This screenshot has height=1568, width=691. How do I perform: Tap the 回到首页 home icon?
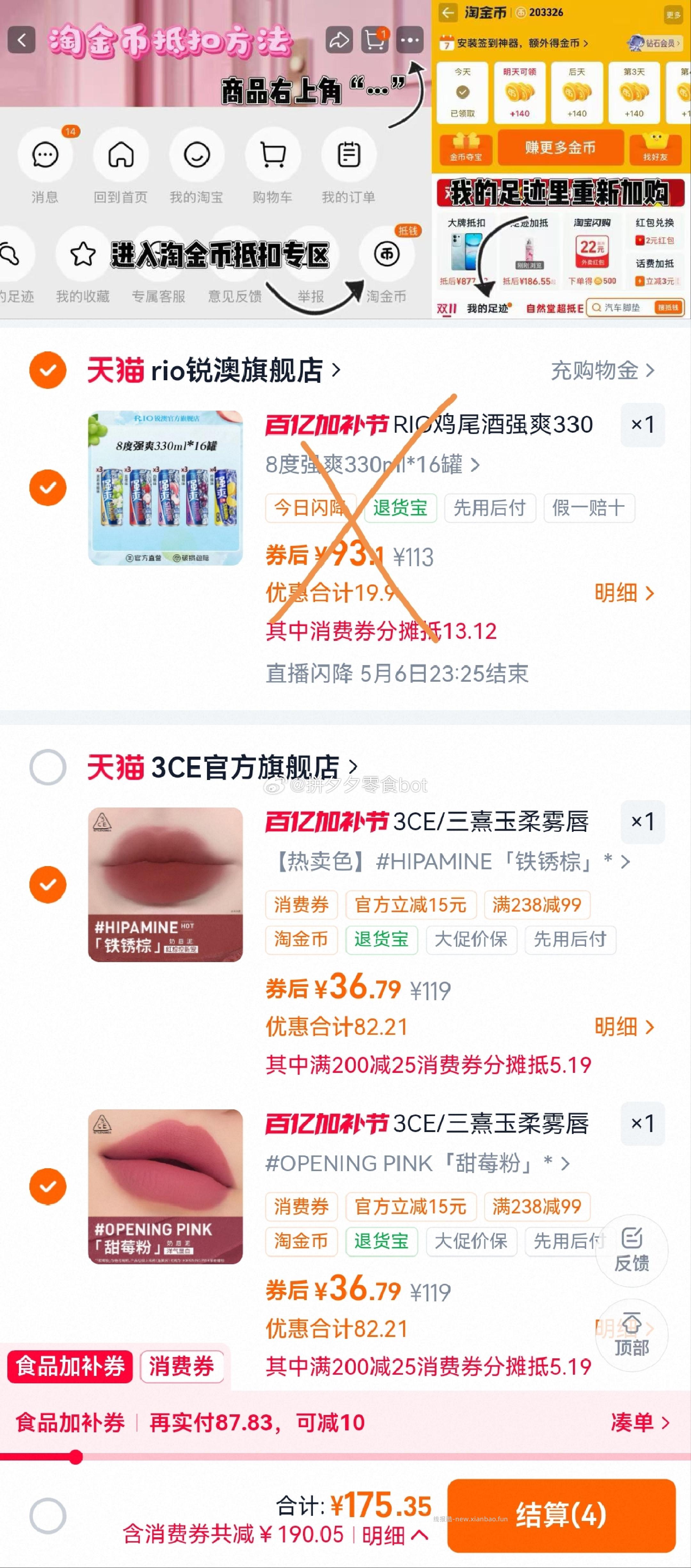click(120, 155)
